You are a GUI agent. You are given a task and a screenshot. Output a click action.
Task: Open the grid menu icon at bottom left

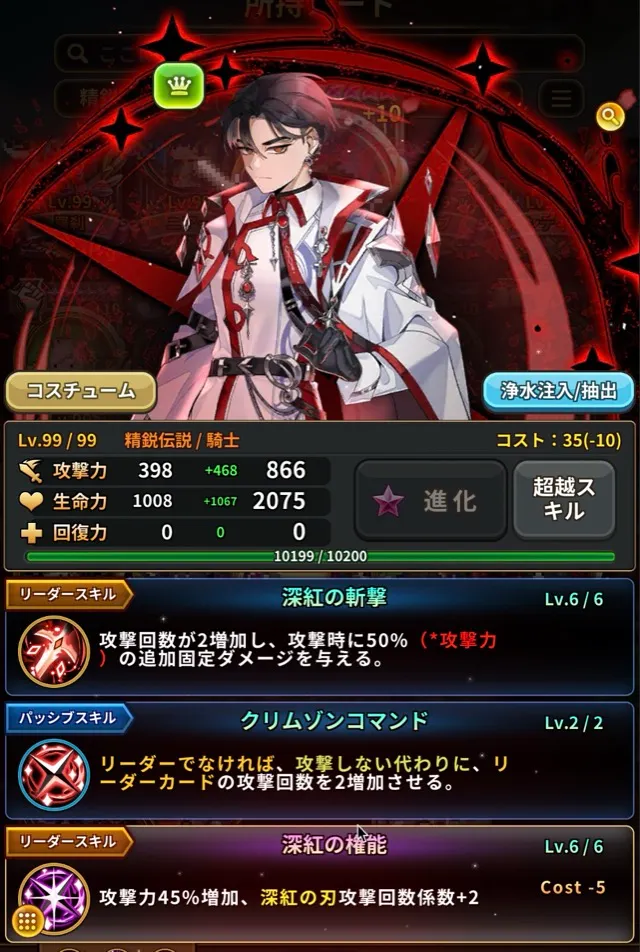(x=28, y=920)
